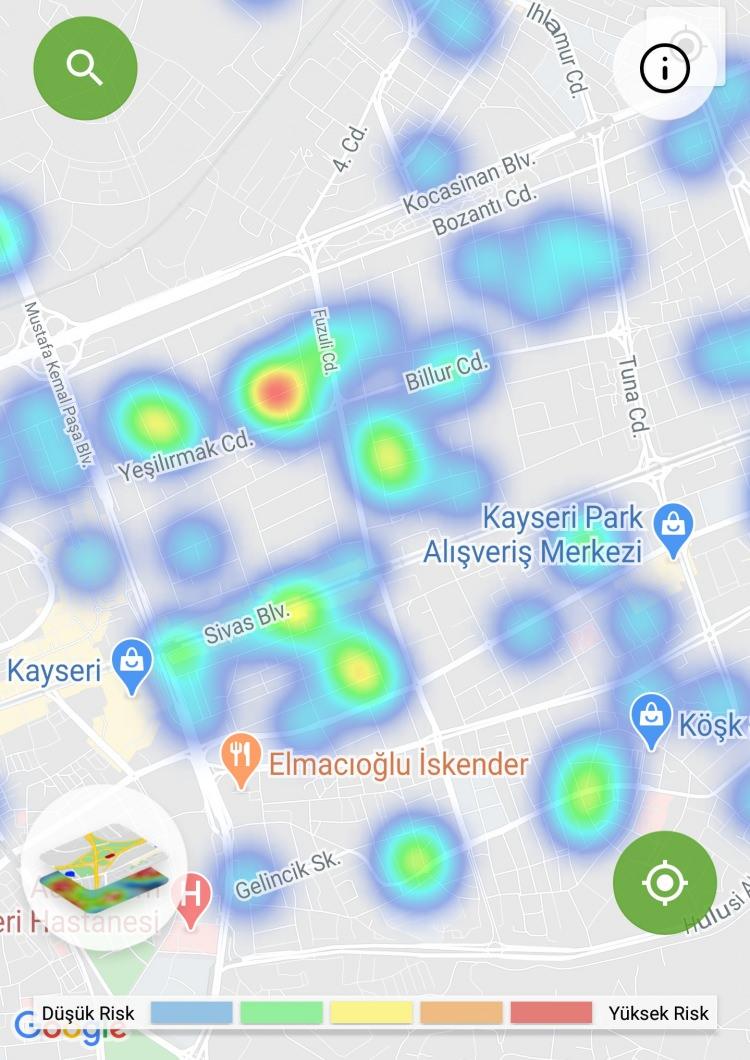The height and width of the screenshot is (1060, 750).
Task: Open the info button
Action: tap(665, 69)
